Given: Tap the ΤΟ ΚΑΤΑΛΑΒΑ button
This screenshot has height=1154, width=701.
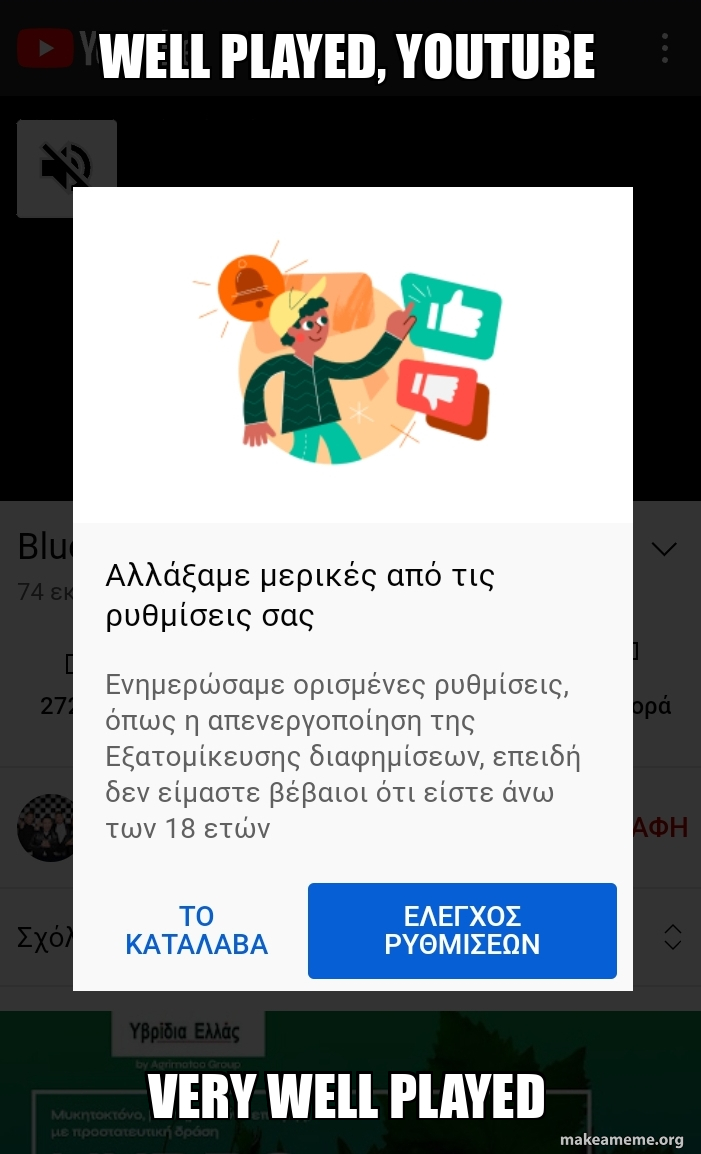Looking at the screenshot, I should [x=197, y=930].
